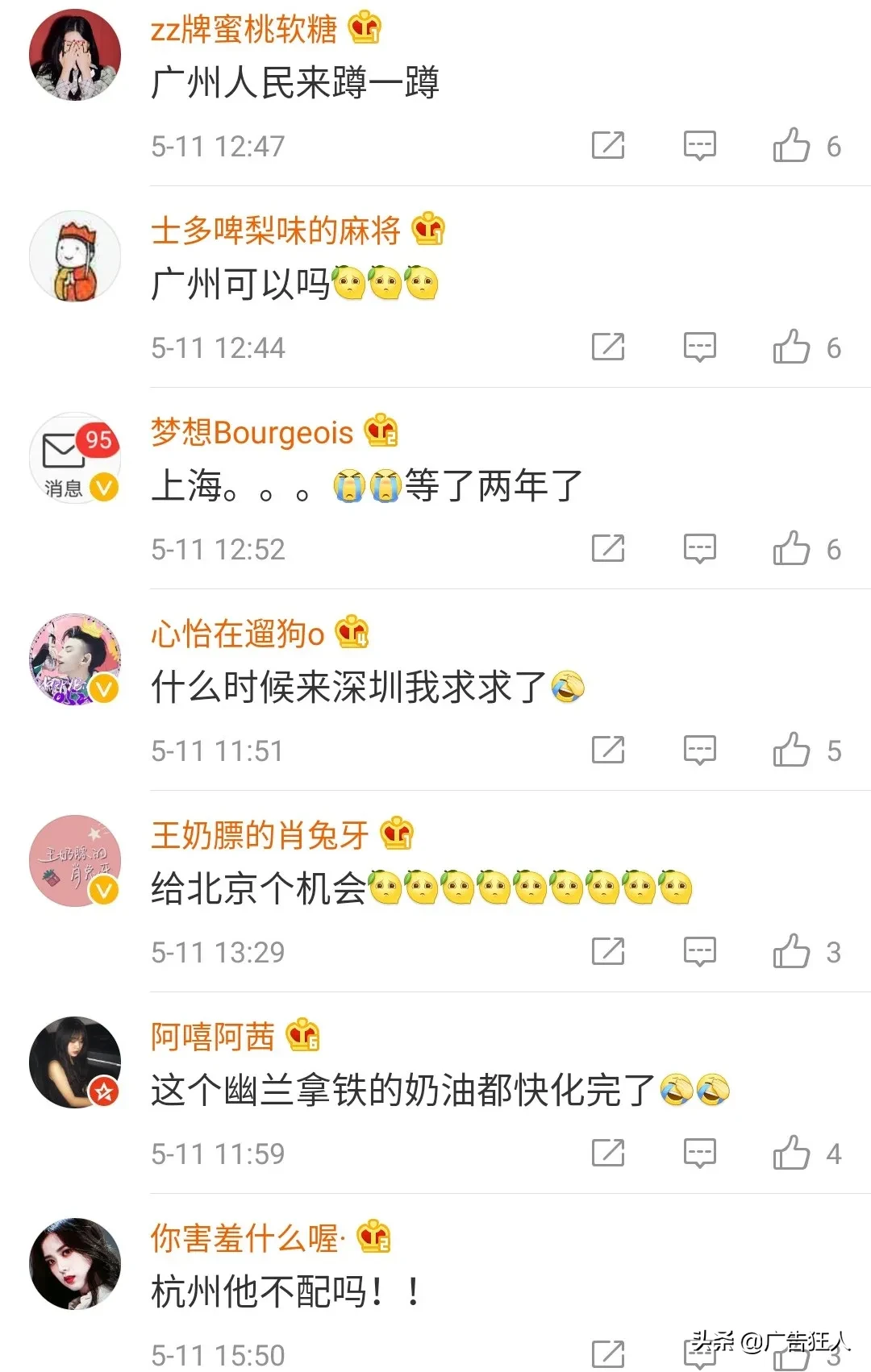The height and width of the screenshot is (1372, 871).
Task: Click the V verification badge on 心怡在遛狗o's avatar
Action: 102,688
